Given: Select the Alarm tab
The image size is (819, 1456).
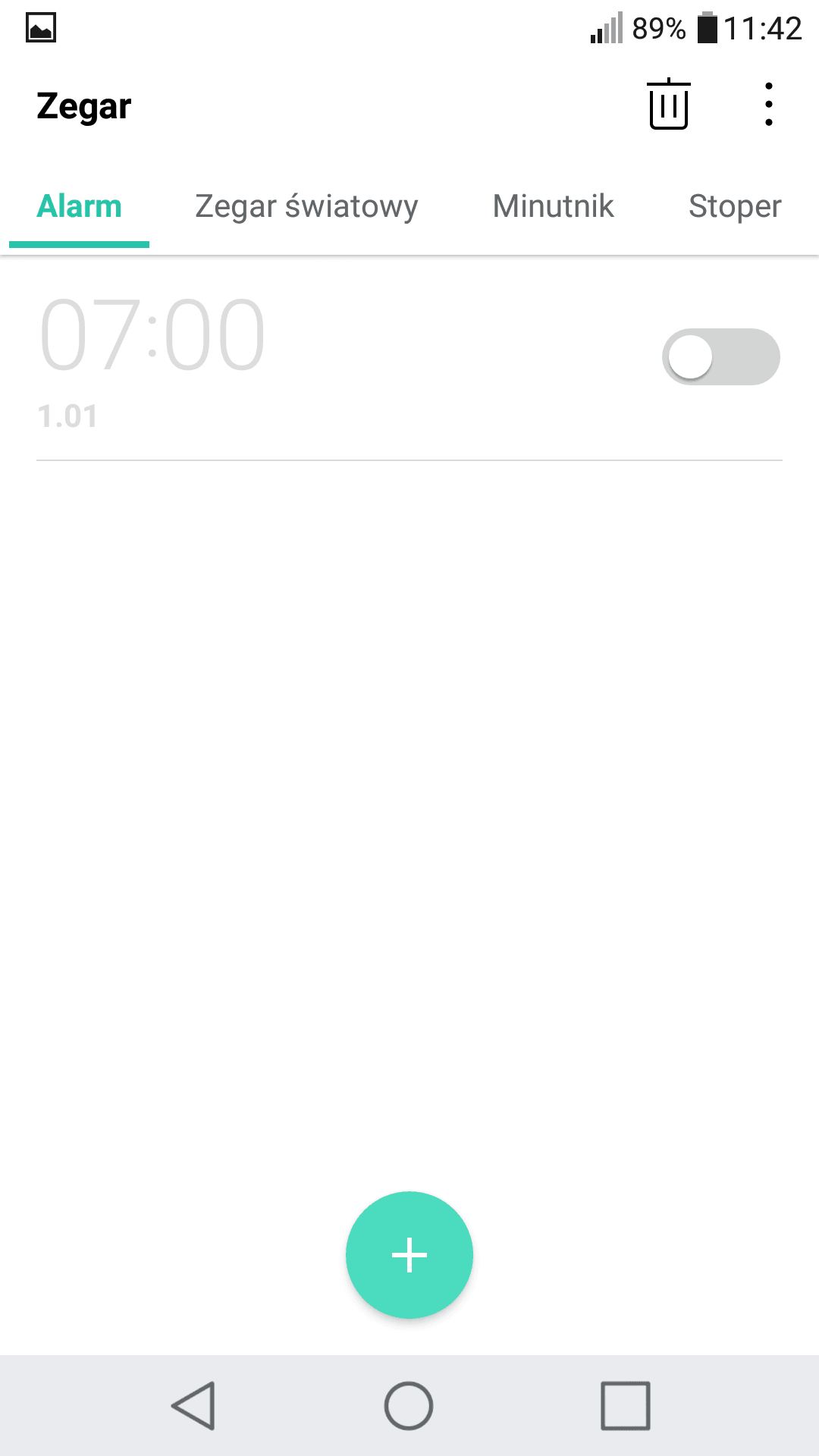Looking at the screenshot, I should pyautogui.click(x=79, y=206).
